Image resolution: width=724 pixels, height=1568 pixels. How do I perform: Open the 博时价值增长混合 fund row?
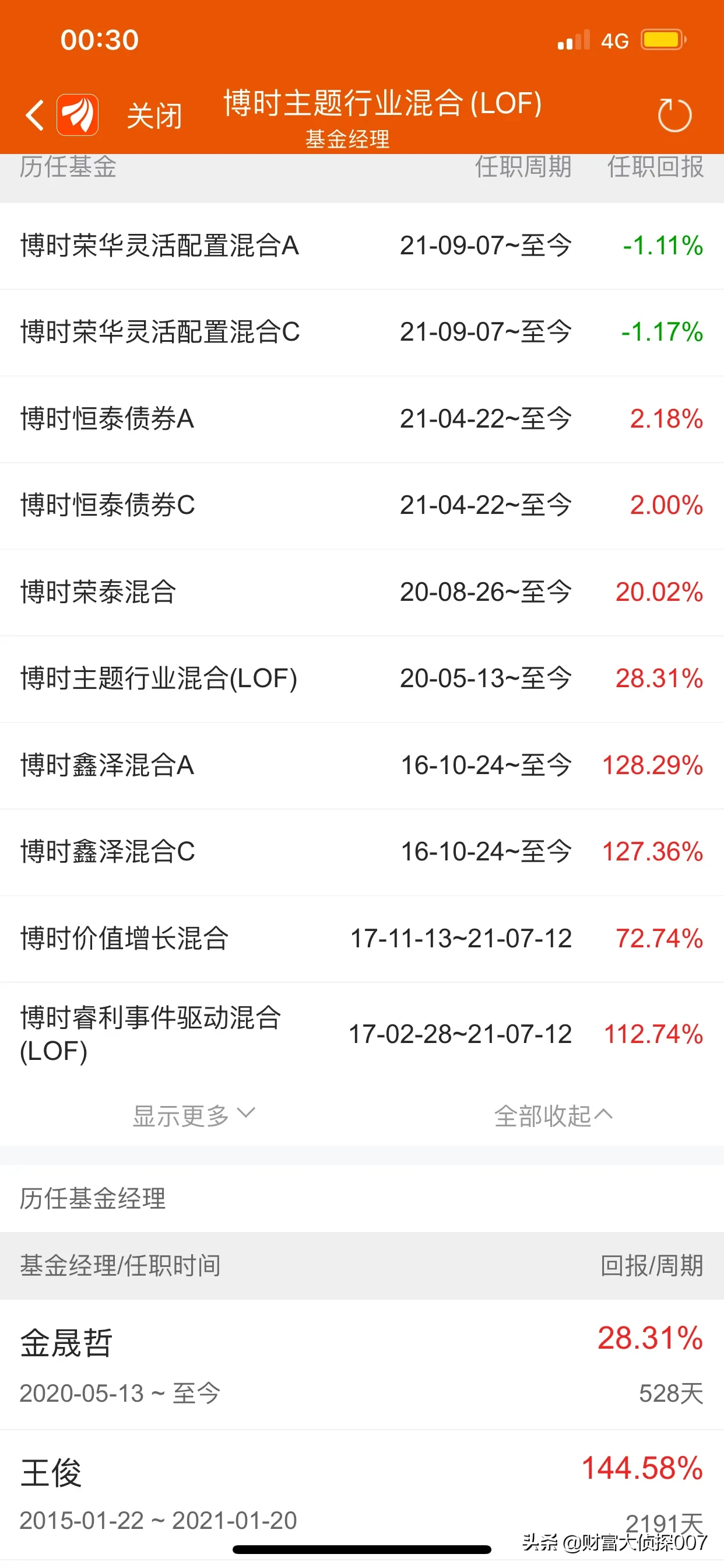[362, 939]
